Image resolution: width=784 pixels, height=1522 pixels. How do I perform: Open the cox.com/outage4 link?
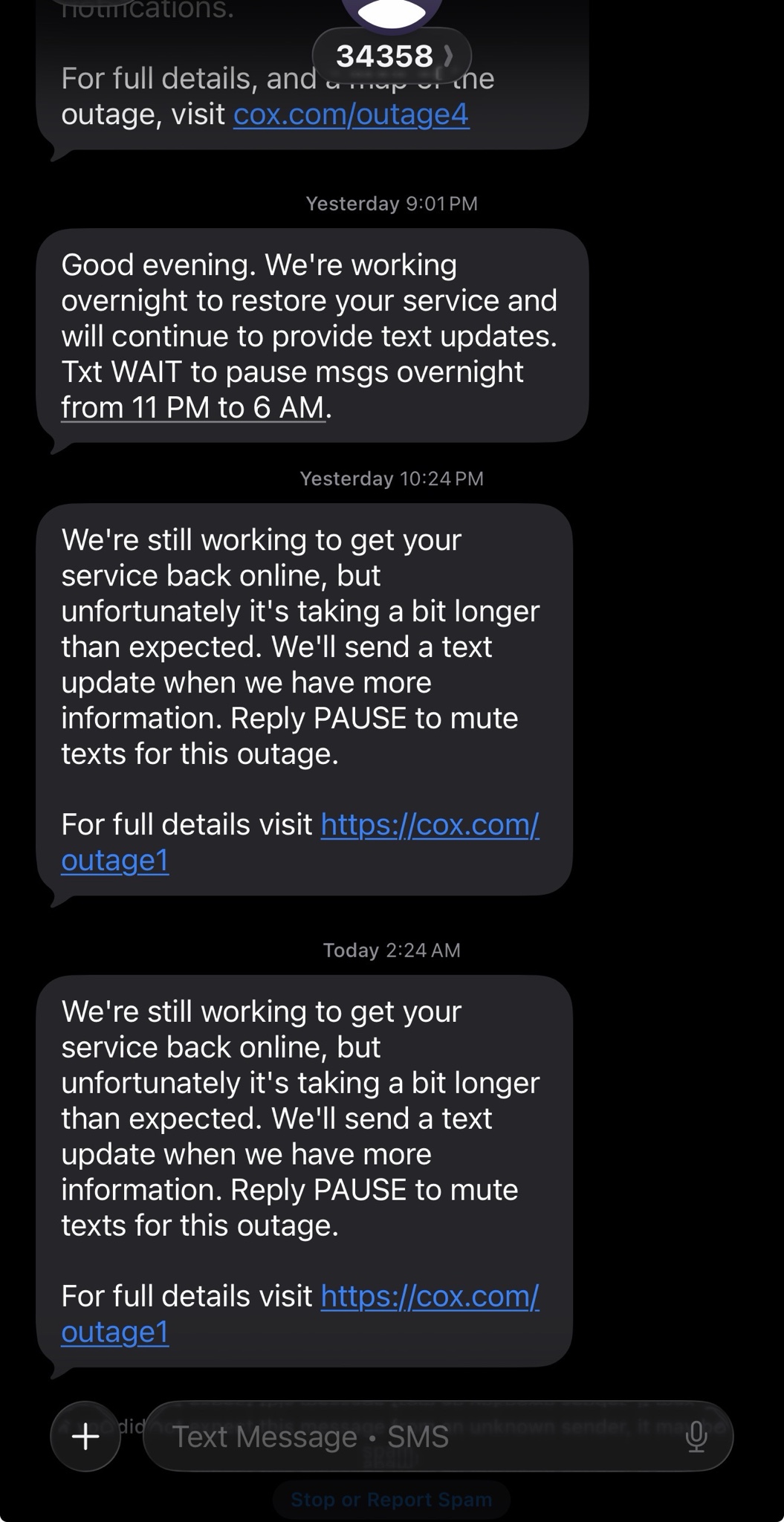click(351, 114)
